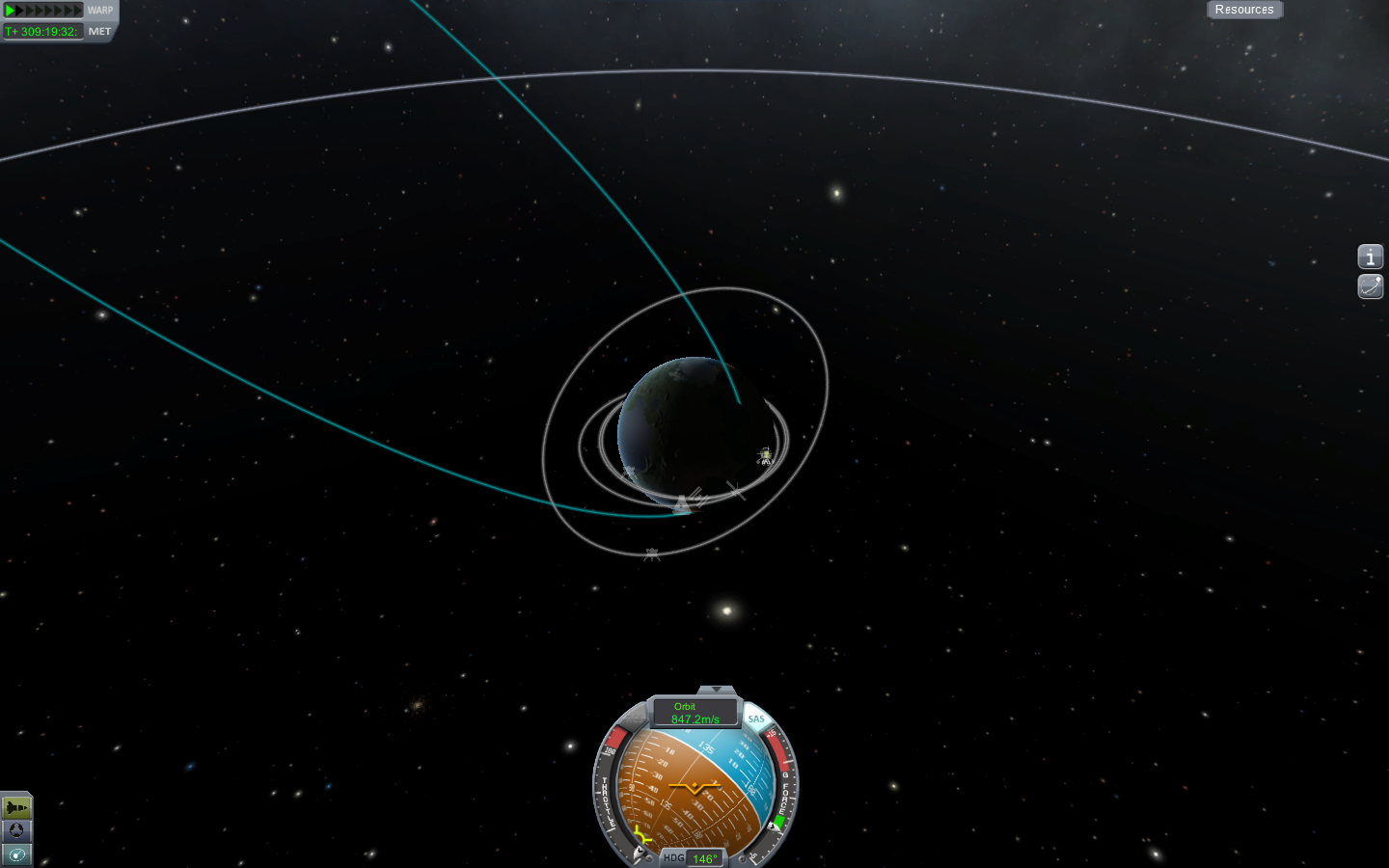Switch to docking mode icon

(x=16, y=830)
